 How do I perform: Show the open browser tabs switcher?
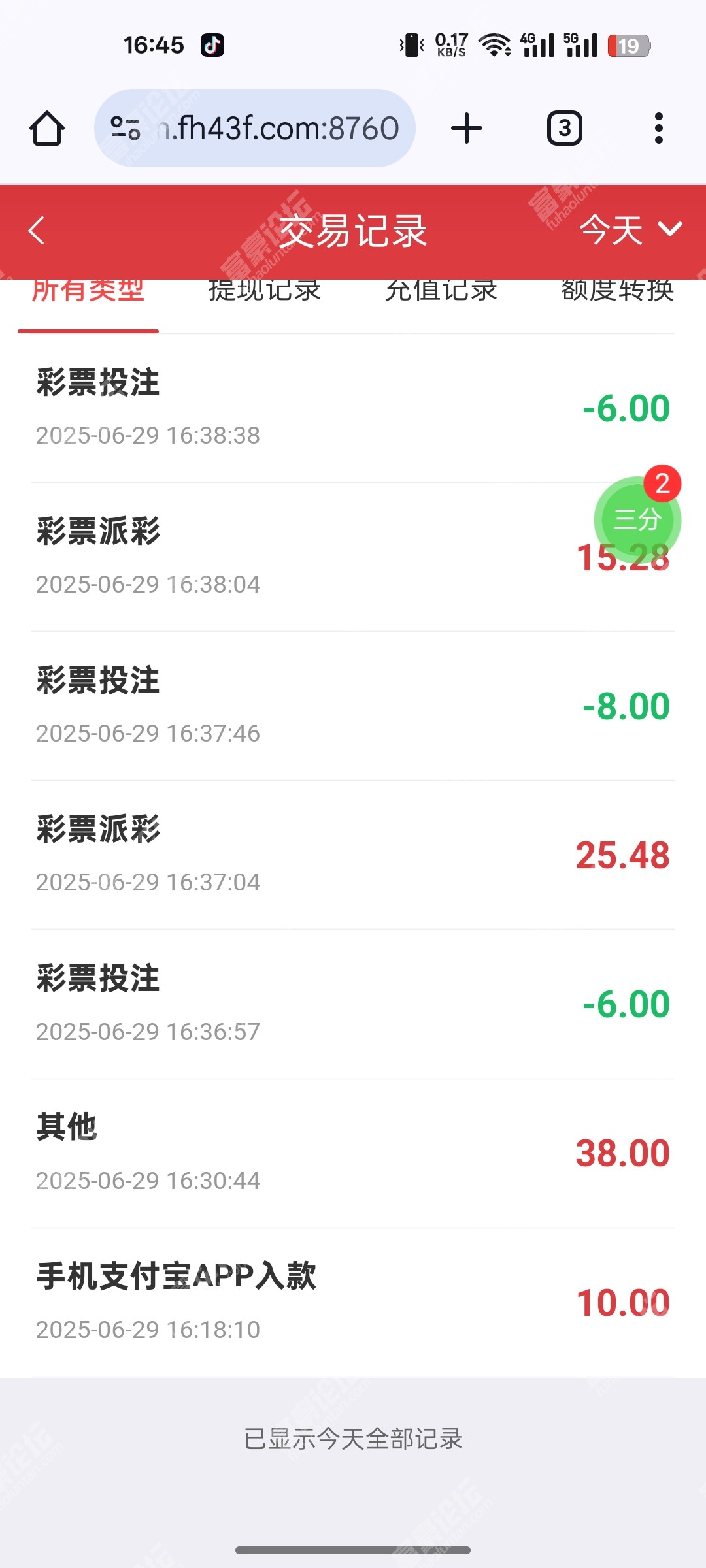(x=565, y=128)
